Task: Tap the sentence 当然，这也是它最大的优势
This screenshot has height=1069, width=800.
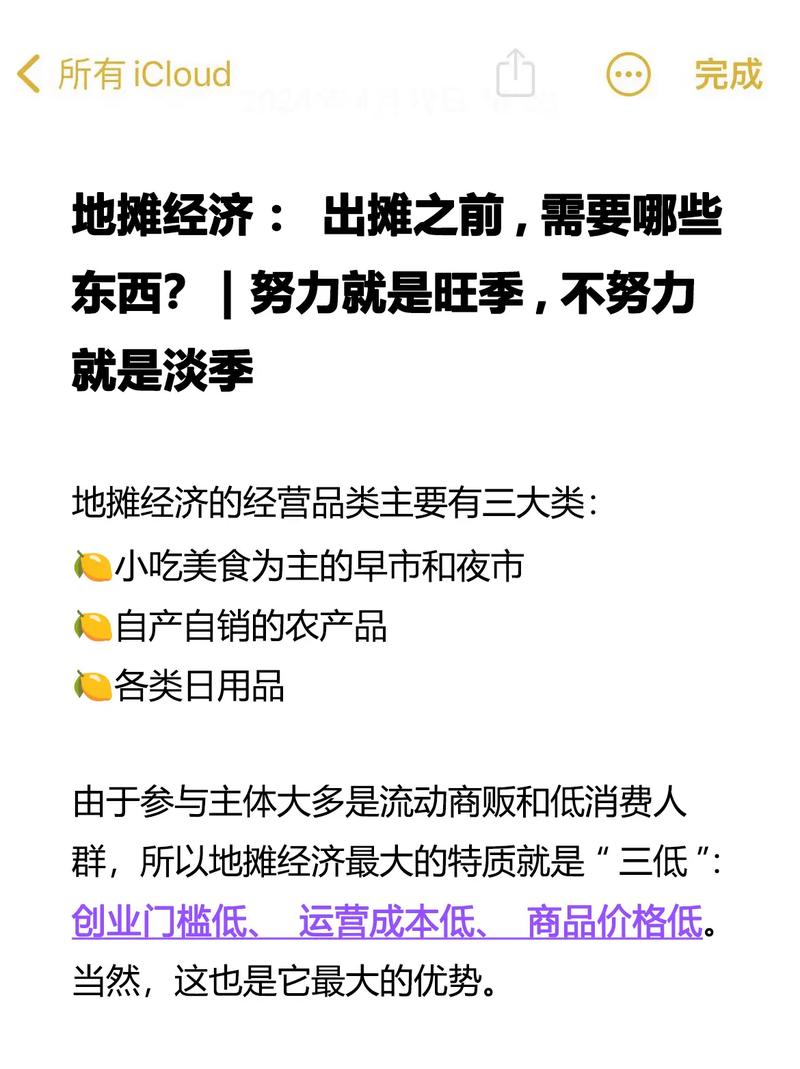Action: click(x=285, y=980)
